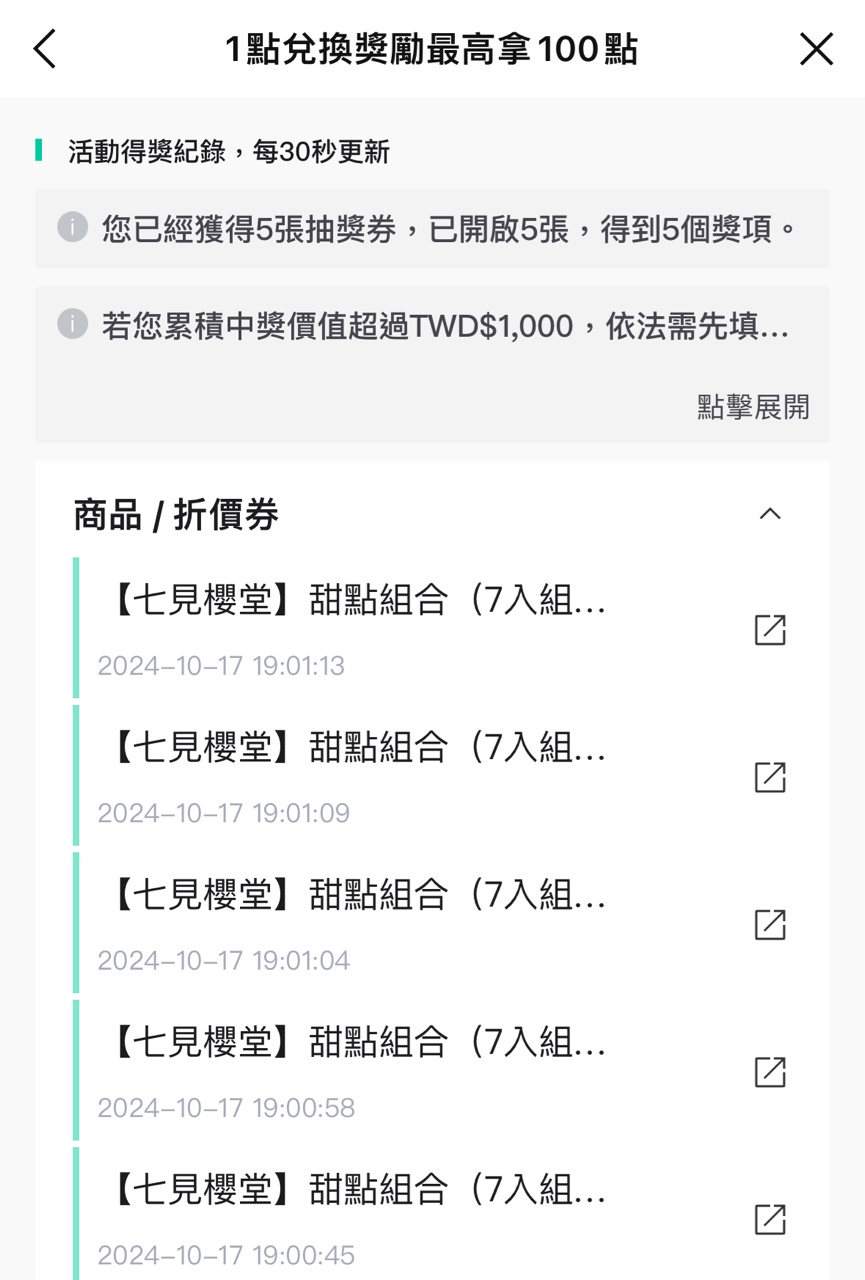
Task: Open the prize won at 19:00:45
Action: [769, 1219]
